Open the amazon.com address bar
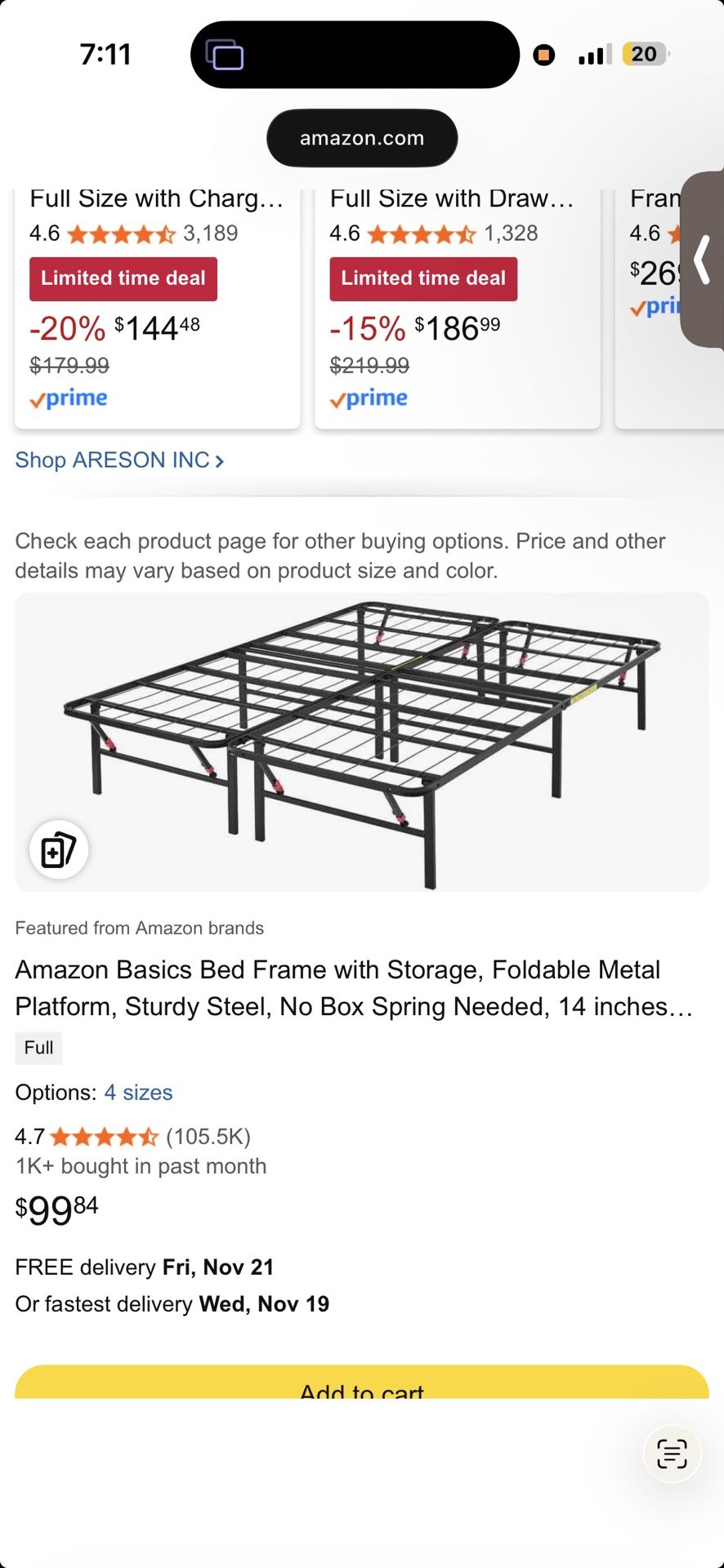This screenshot has width=724, height=1568. click(x=362, y=138)
